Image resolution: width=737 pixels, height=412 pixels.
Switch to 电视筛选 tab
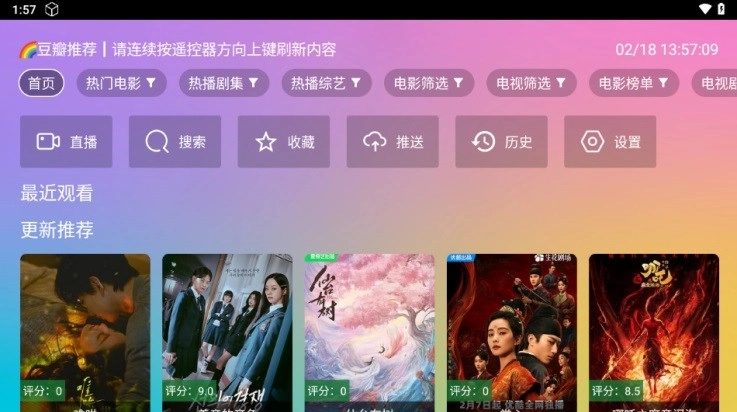[531, 83]
